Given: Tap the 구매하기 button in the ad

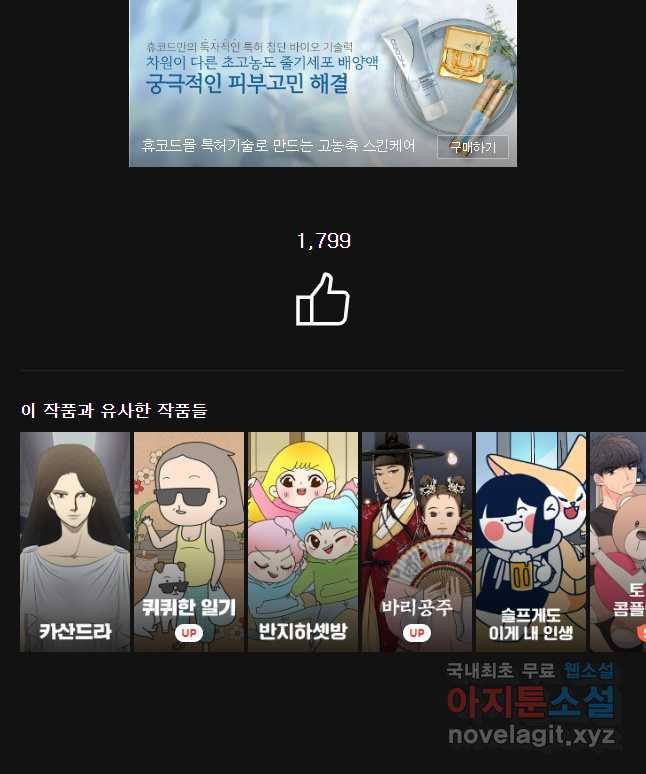Looking at the screenshot, I should point(472,147).
